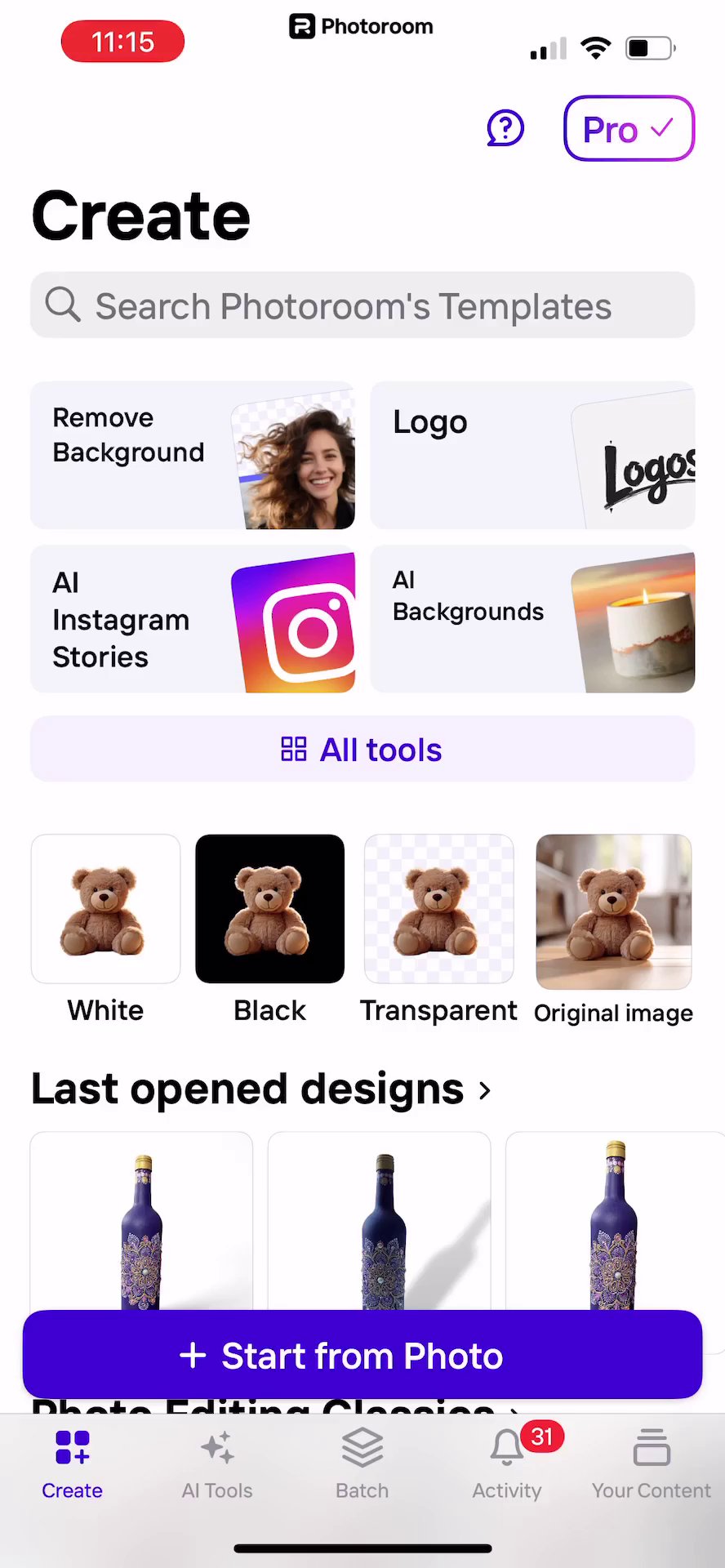Choose the Black background option
725x1568 pixels.
pos(269,910)
